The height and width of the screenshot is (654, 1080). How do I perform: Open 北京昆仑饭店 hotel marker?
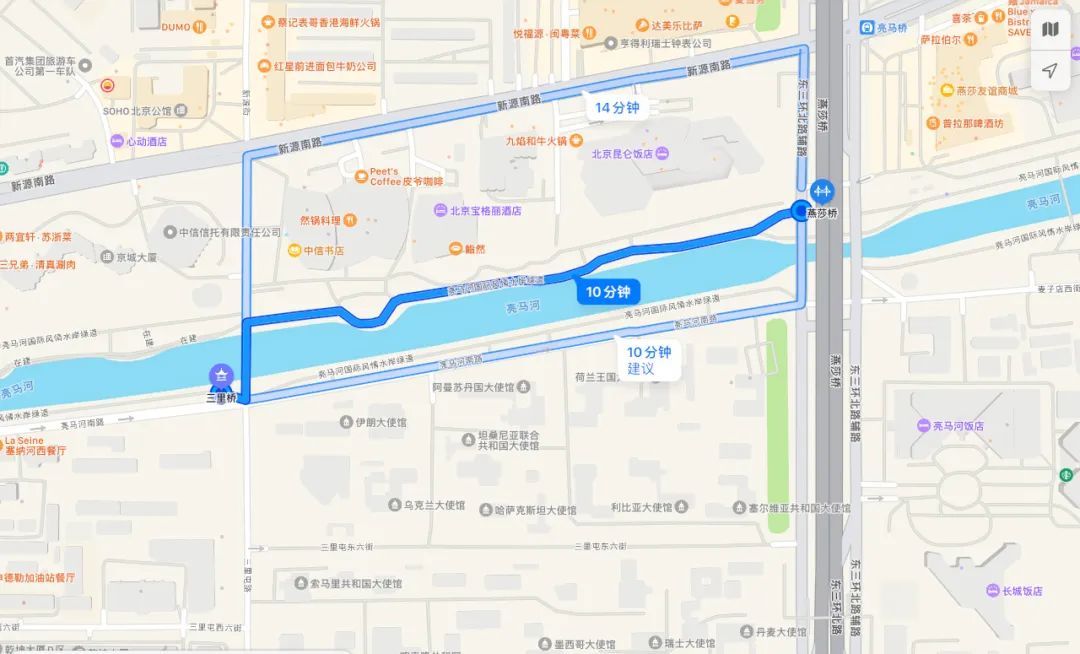(x=662, y=153)
